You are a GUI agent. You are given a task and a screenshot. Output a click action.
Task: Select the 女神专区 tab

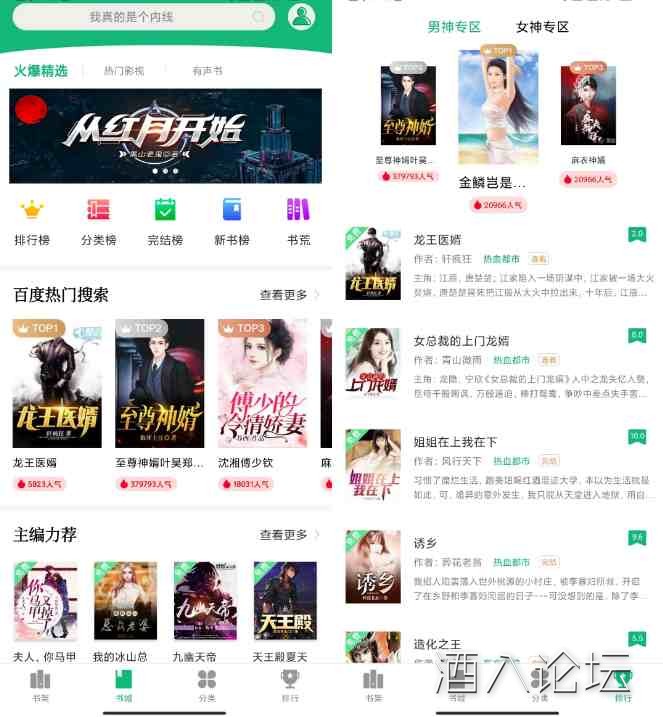click(x=542, y=27)
